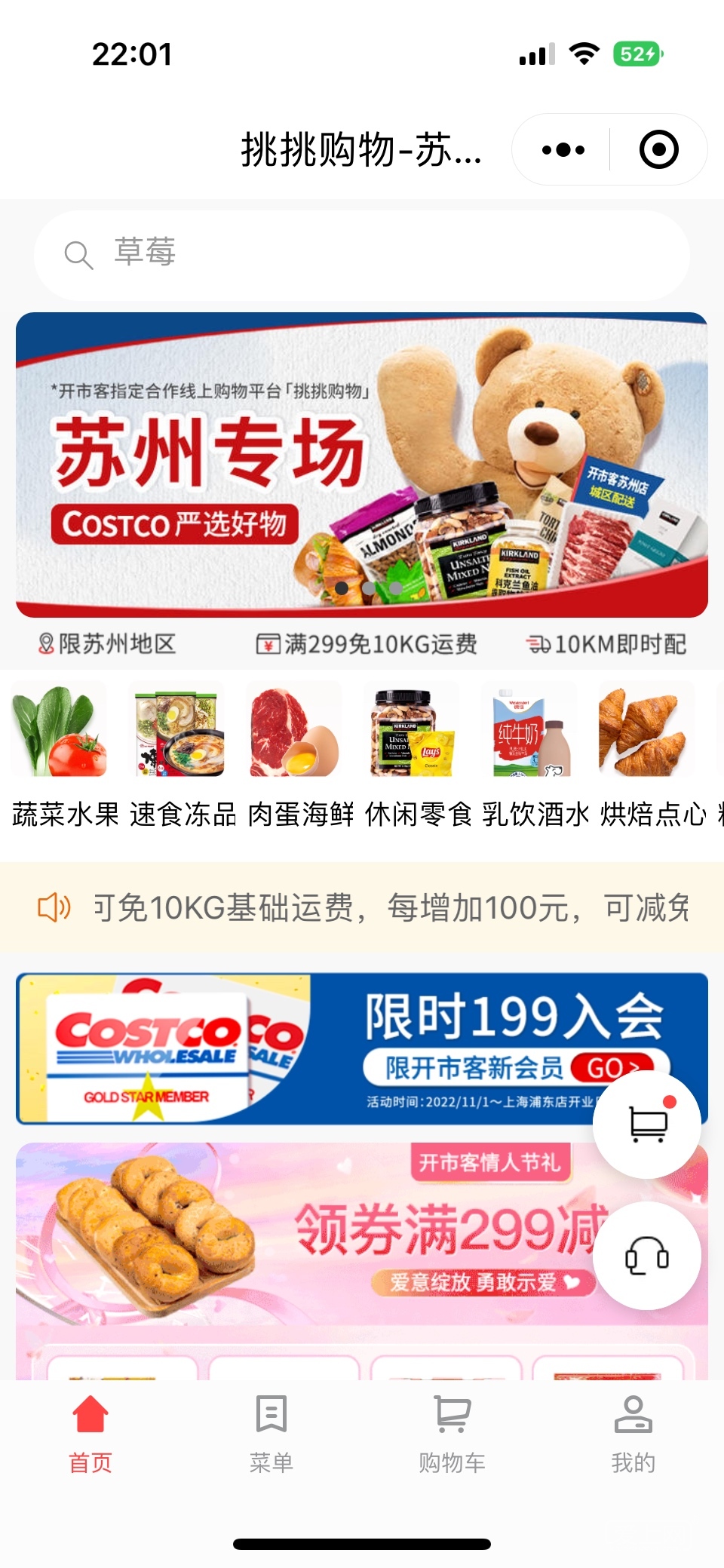The height and width of the screenshot is (1568, 724).
Task: Close the mini program via circle icon
Action: 658,149
